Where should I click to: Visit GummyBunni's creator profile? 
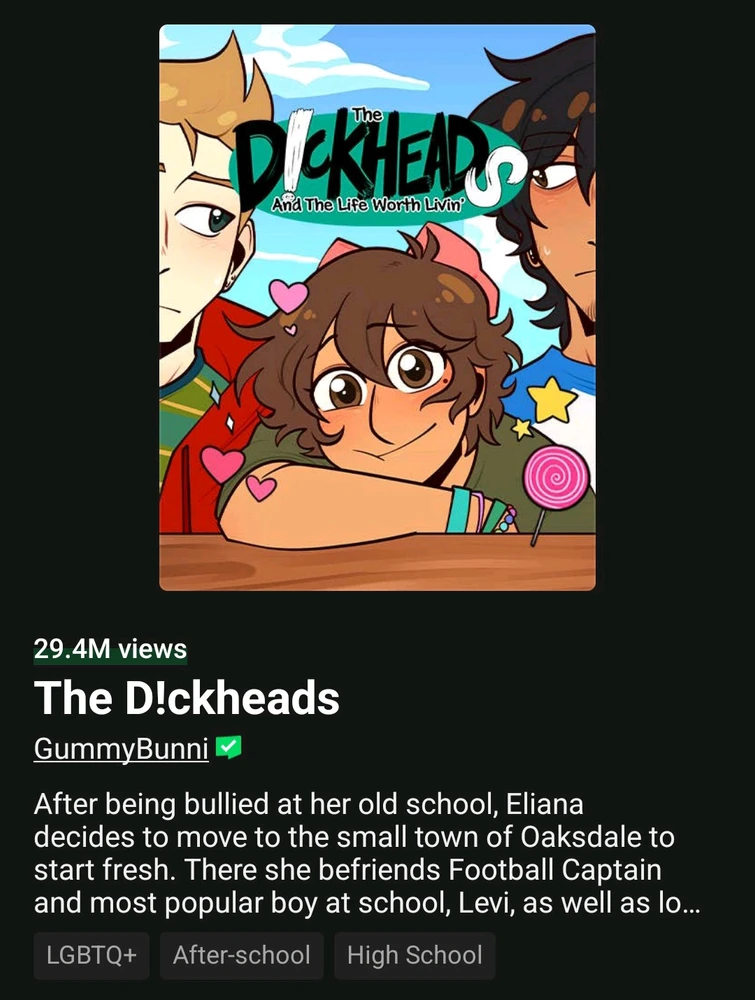[x=121, y=748]
